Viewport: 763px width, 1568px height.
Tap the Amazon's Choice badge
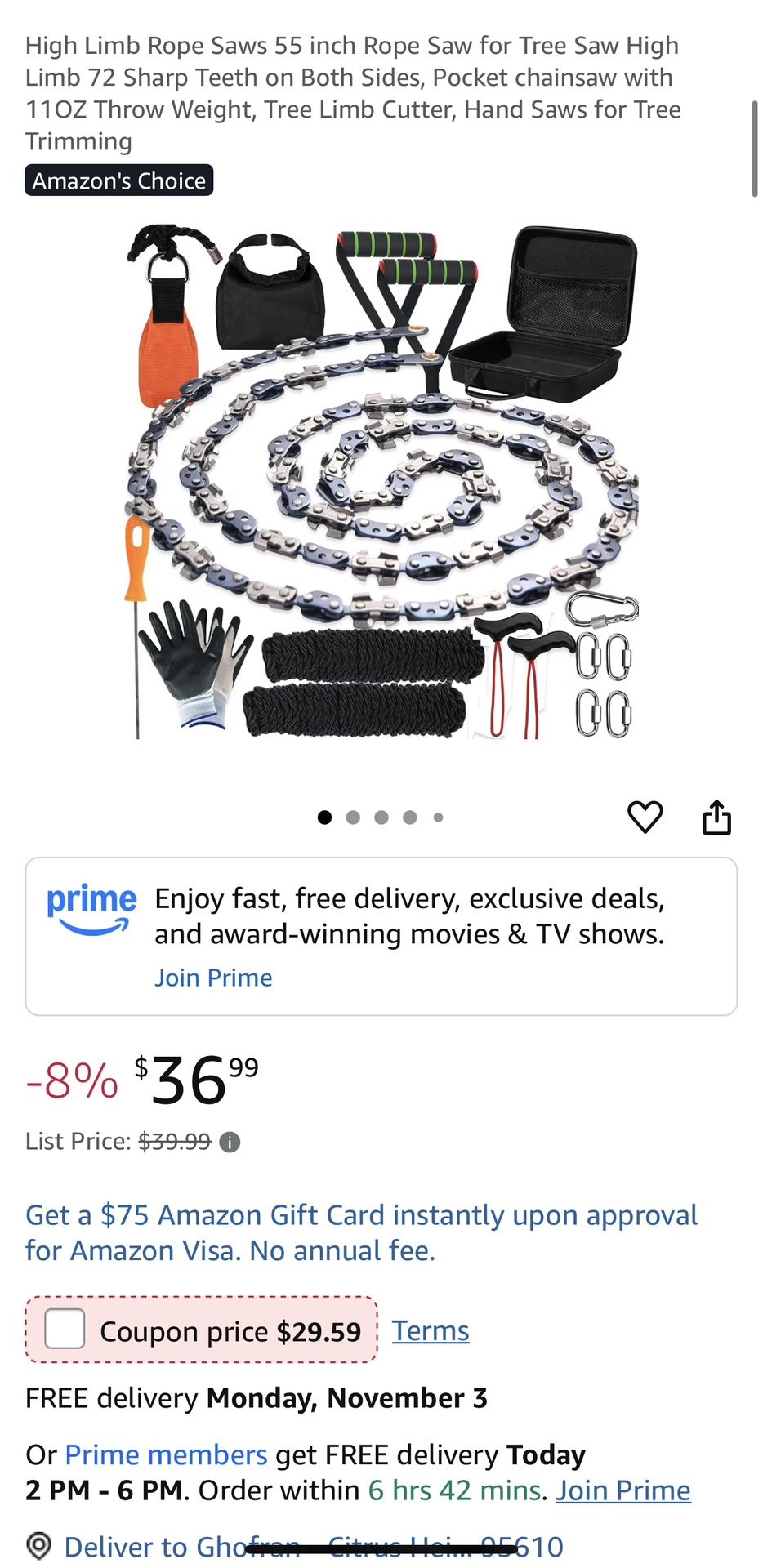[x=119, y=180]
